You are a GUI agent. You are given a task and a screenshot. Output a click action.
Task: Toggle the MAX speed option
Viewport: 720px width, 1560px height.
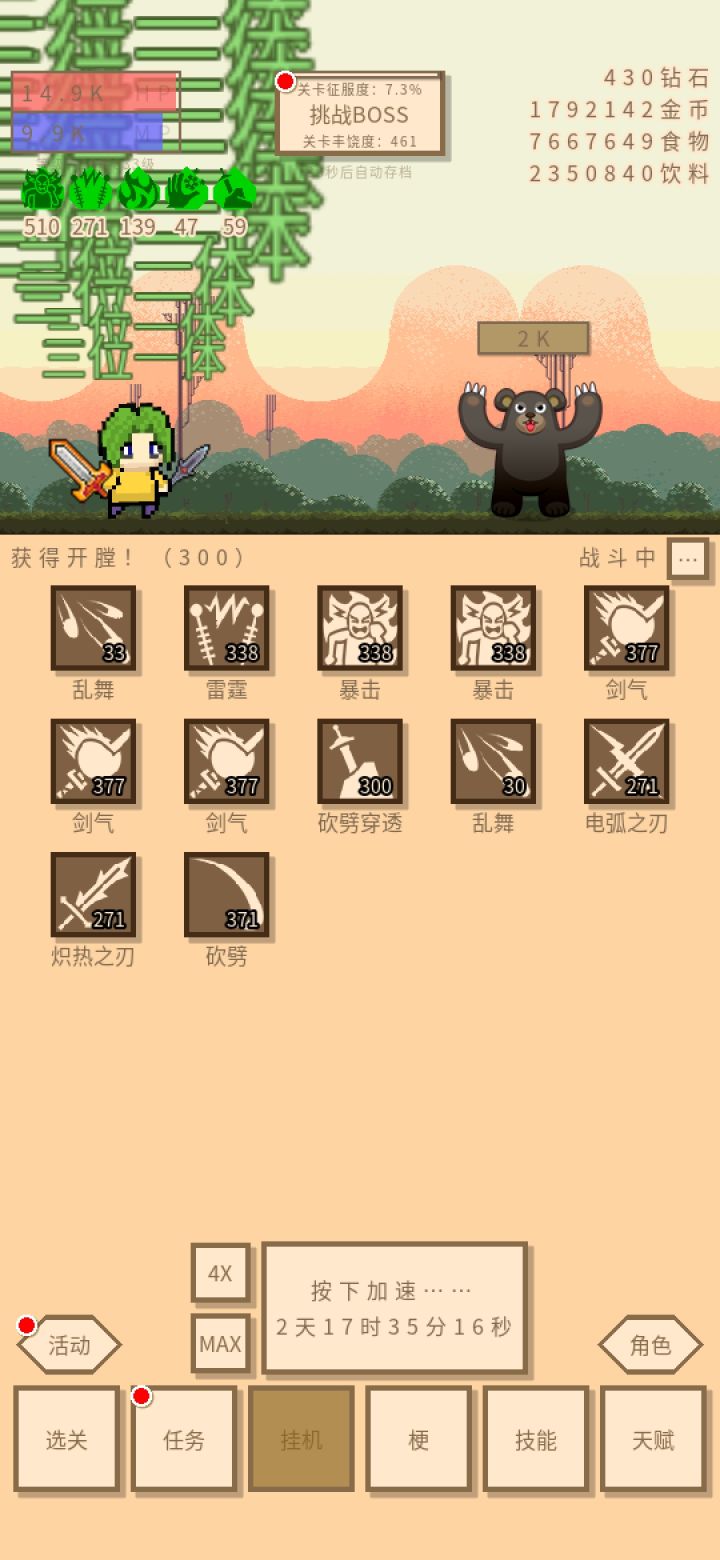(221, 1344)
